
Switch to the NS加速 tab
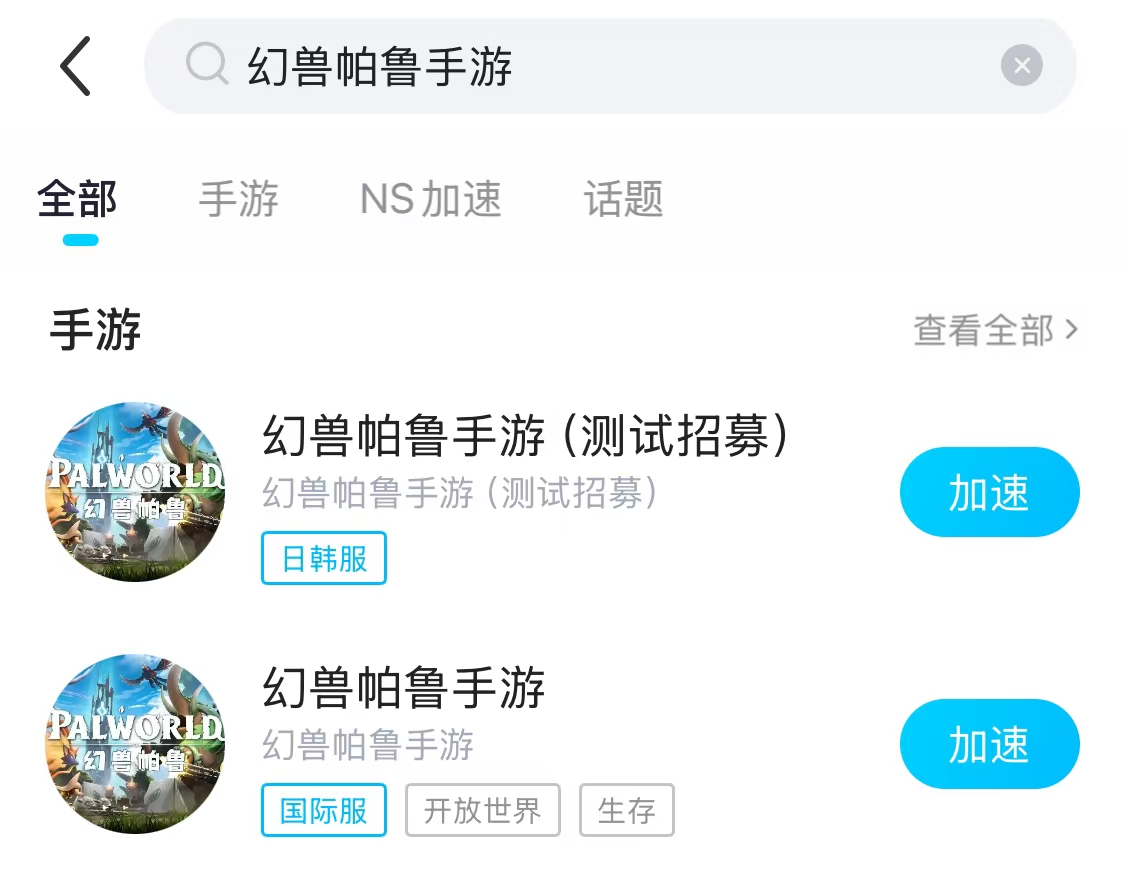pos(430,199)
